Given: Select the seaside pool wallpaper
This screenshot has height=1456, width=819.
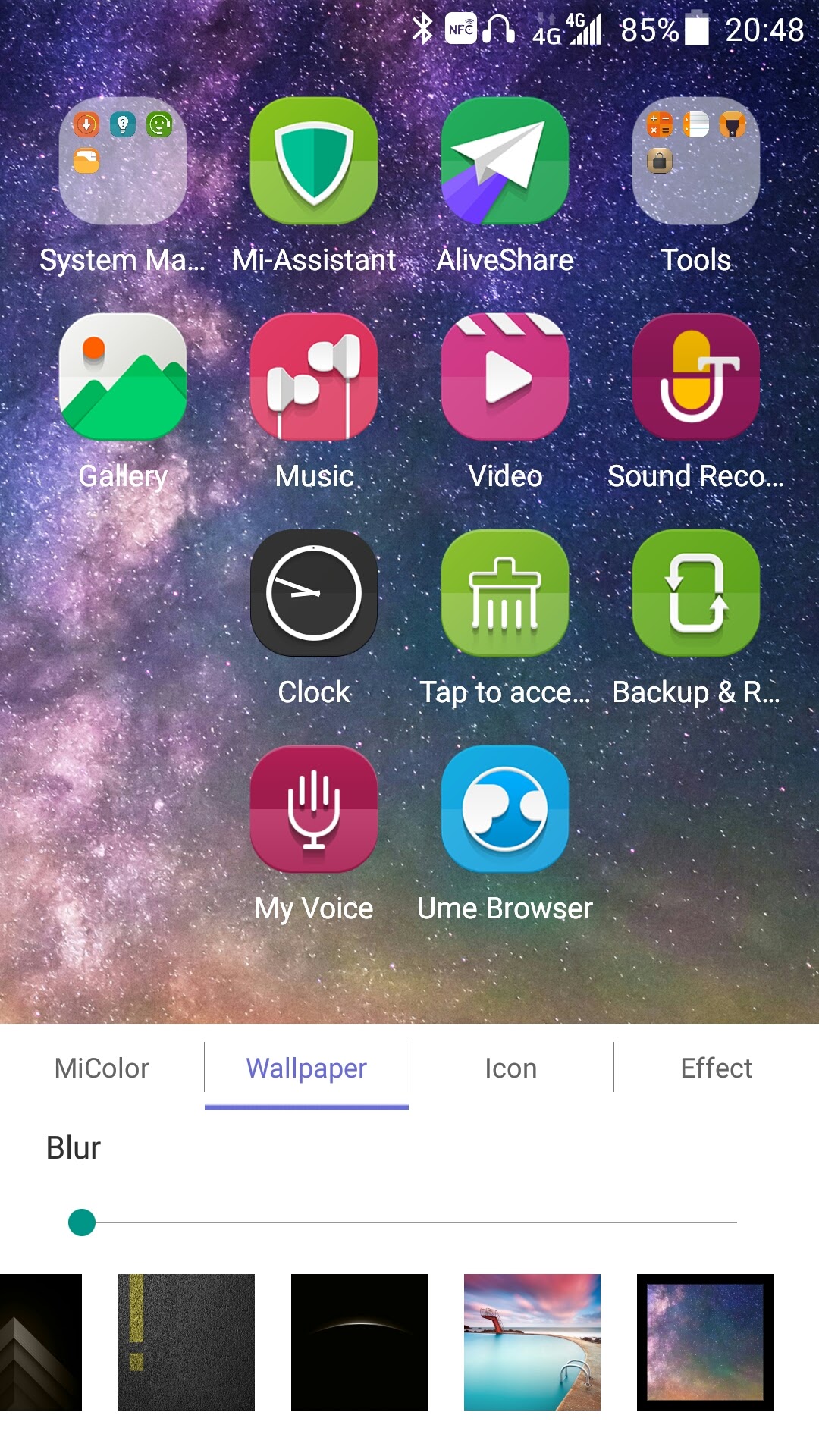Looking at the screenshot, I should (x=532, y=1342).
